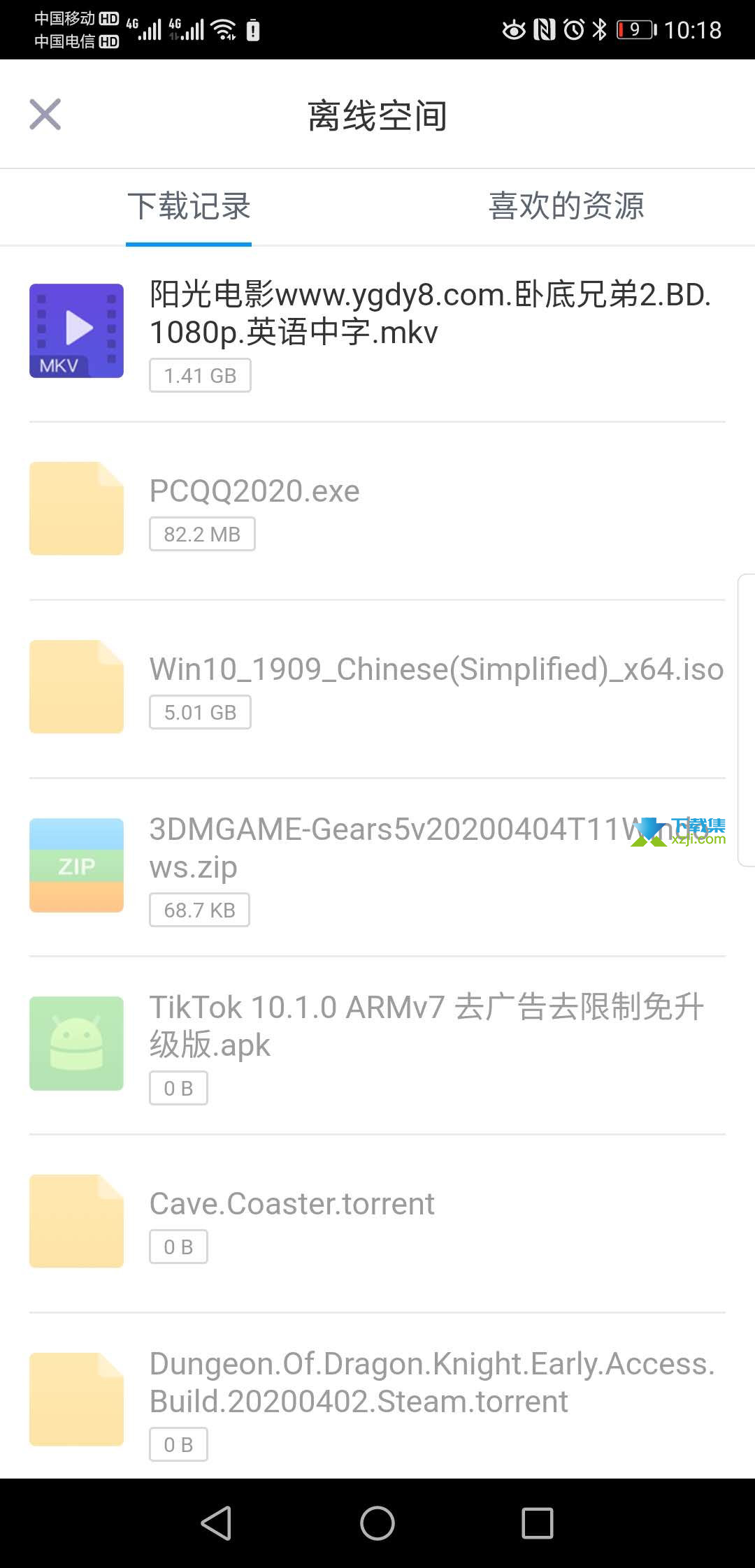Open the Dungeon.Of.Dragon.Knight torrent record
This screenshot has height=1568, width=755.
(x=377, y=1396)
